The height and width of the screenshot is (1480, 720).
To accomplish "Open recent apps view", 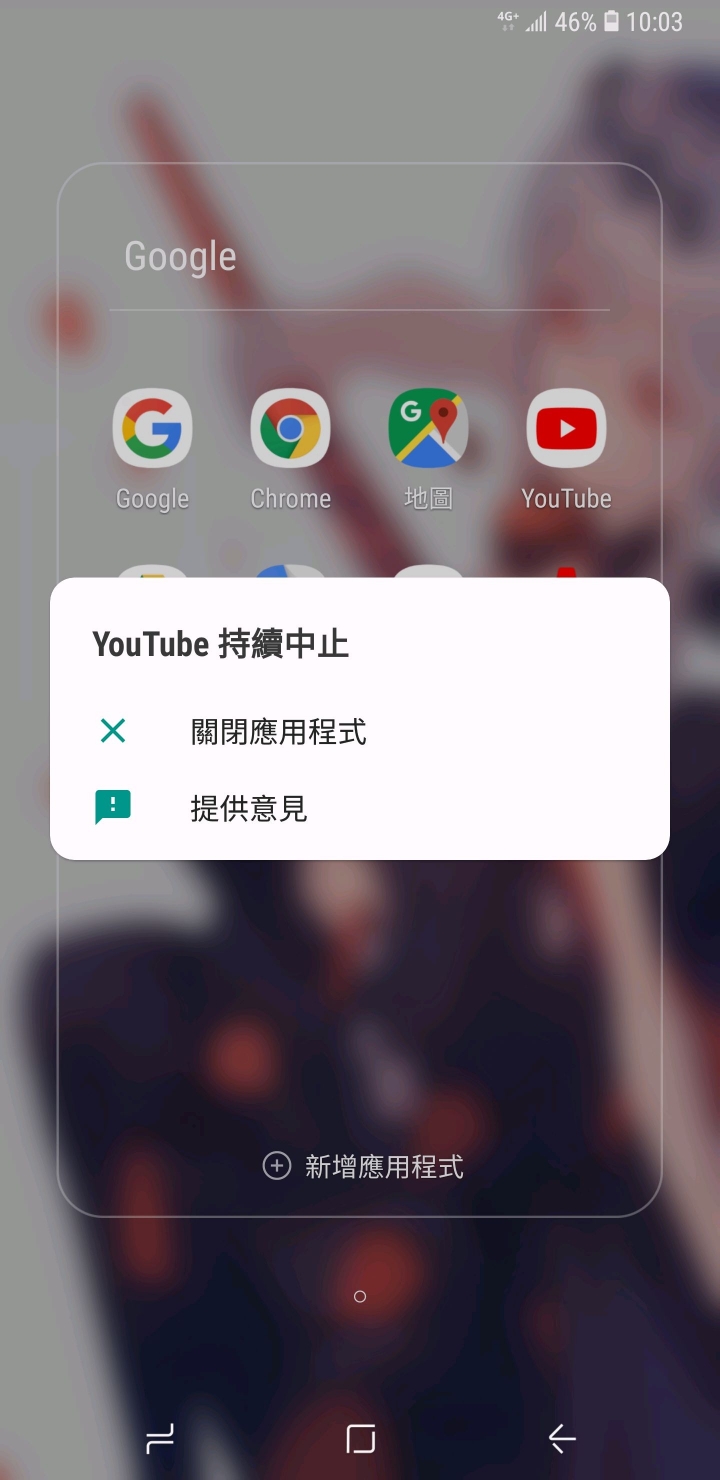I will 160,1439.
